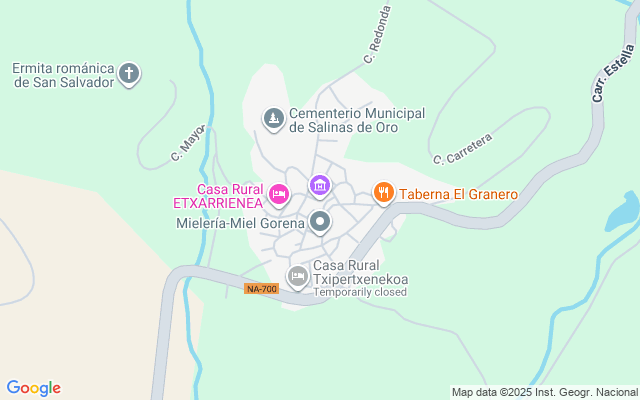Screen dimensions: 640x400
Task: Select Cementerio Municipal de Salinas de Oro pin
Action: pos(272,120)
